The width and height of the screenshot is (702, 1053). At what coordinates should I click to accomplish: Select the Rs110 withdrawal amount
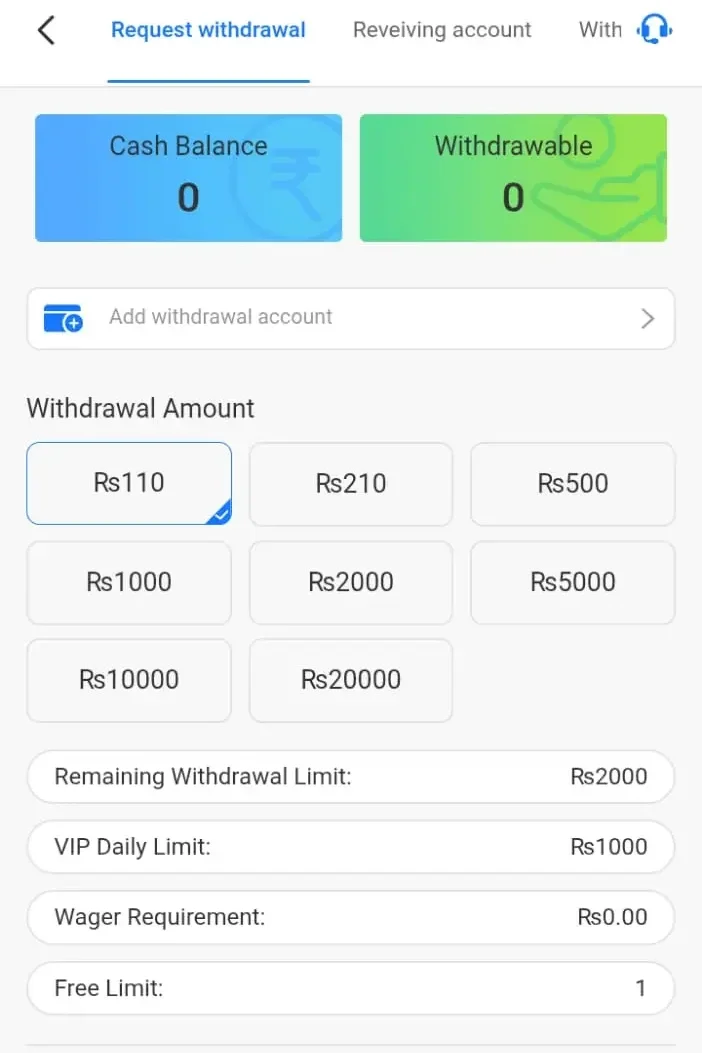(x=129, y=483)
